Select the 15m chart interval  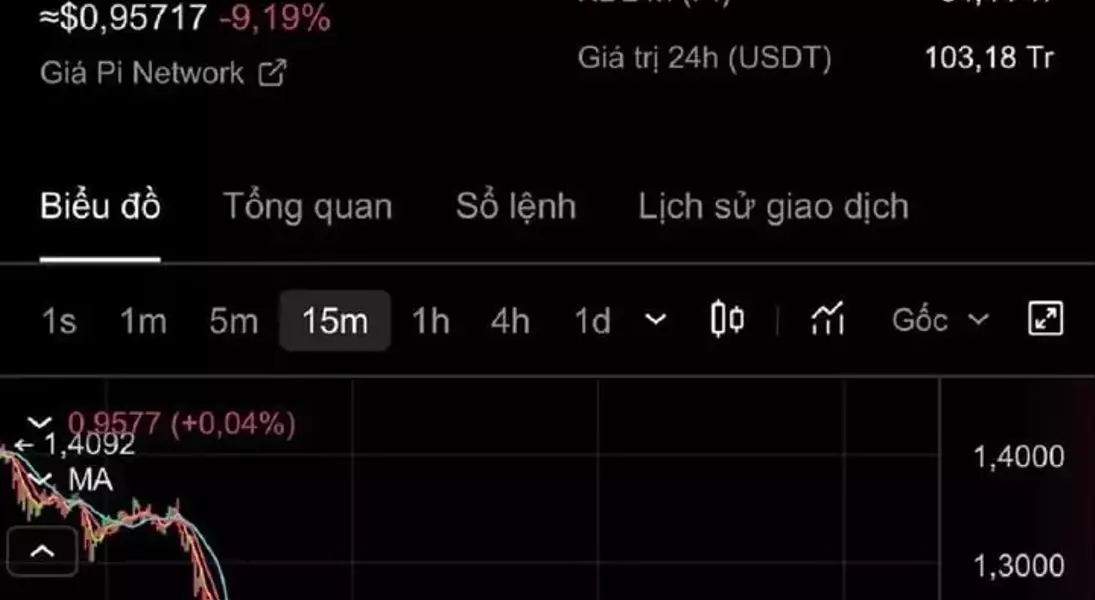pos(335,321)
